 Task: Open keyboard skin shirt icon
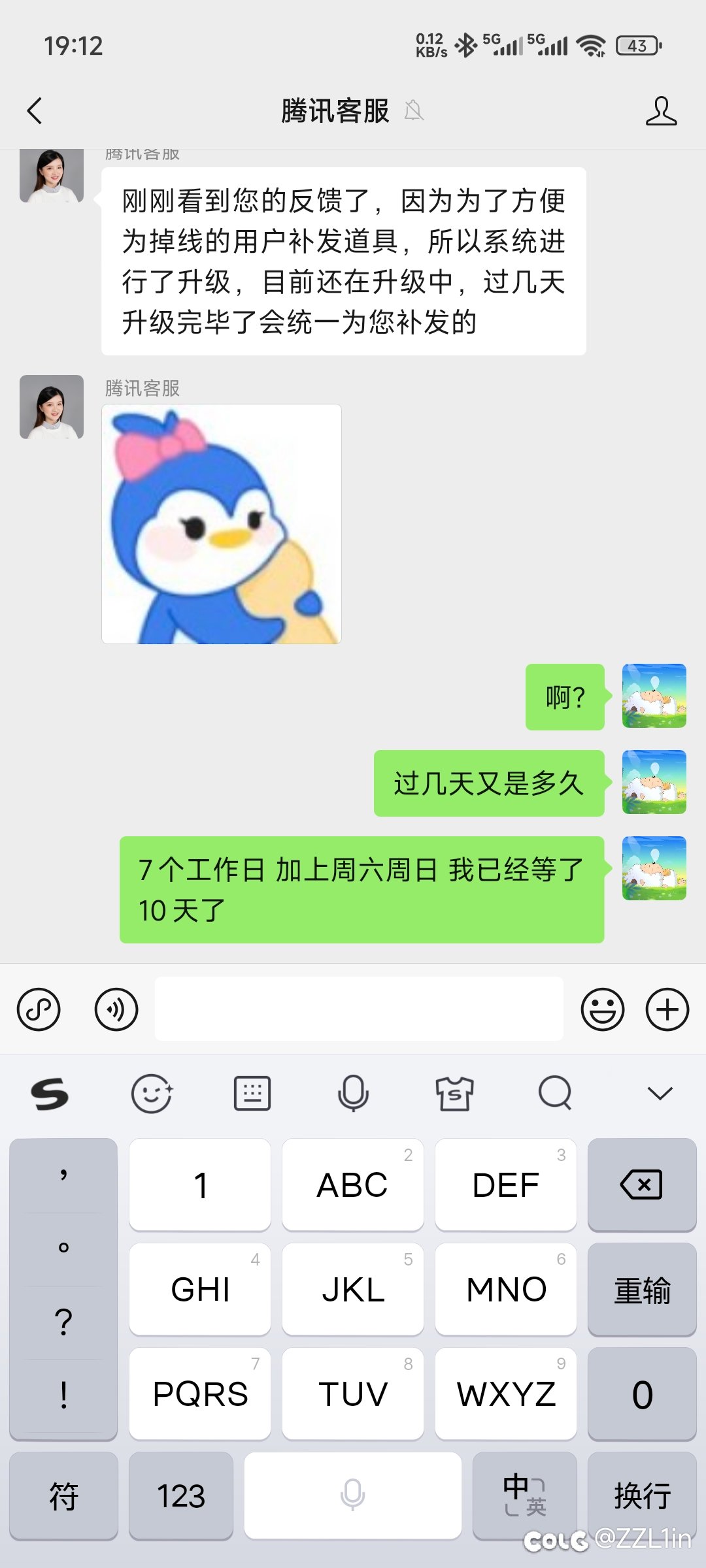(x=454, y=1093)
